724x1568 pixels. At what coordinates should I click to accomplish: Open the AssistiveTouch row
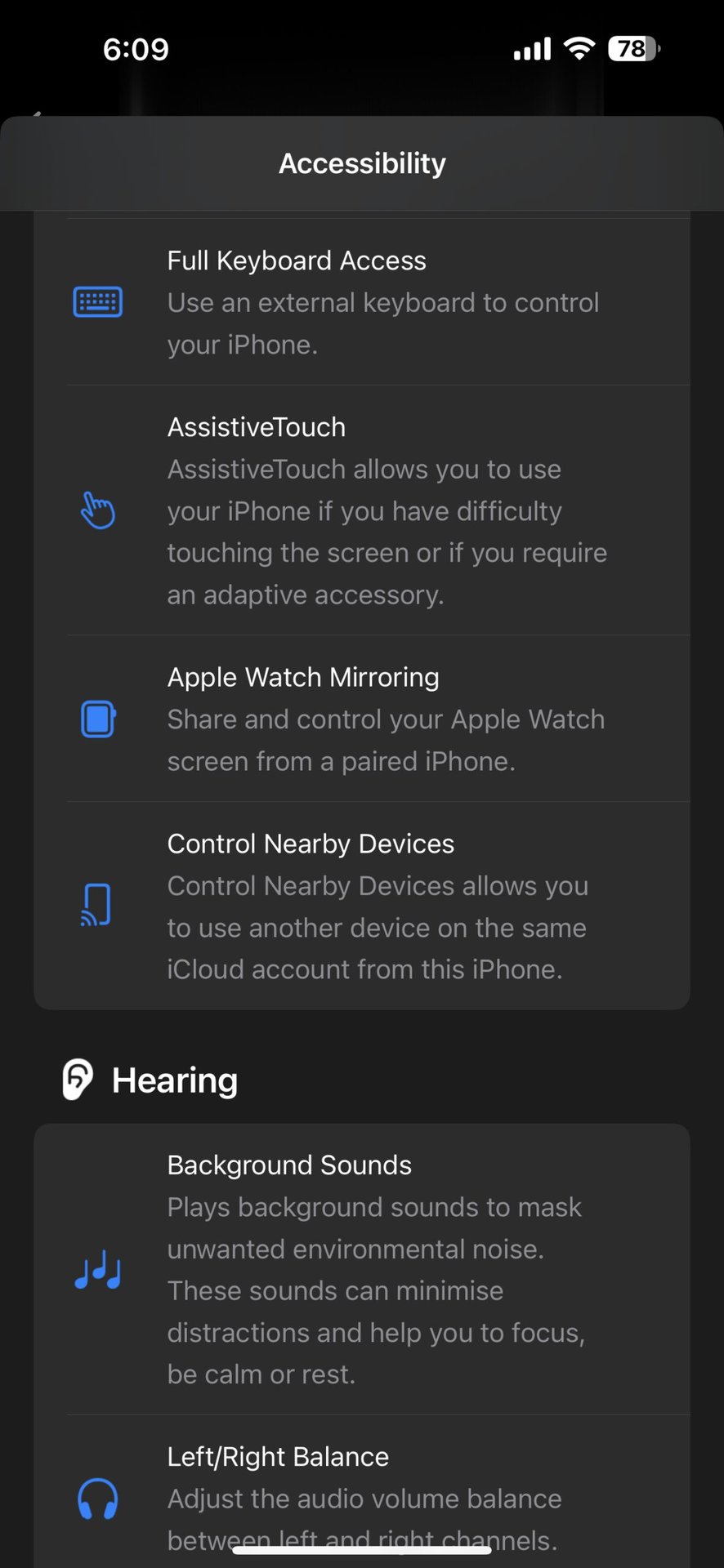[362, 510]
